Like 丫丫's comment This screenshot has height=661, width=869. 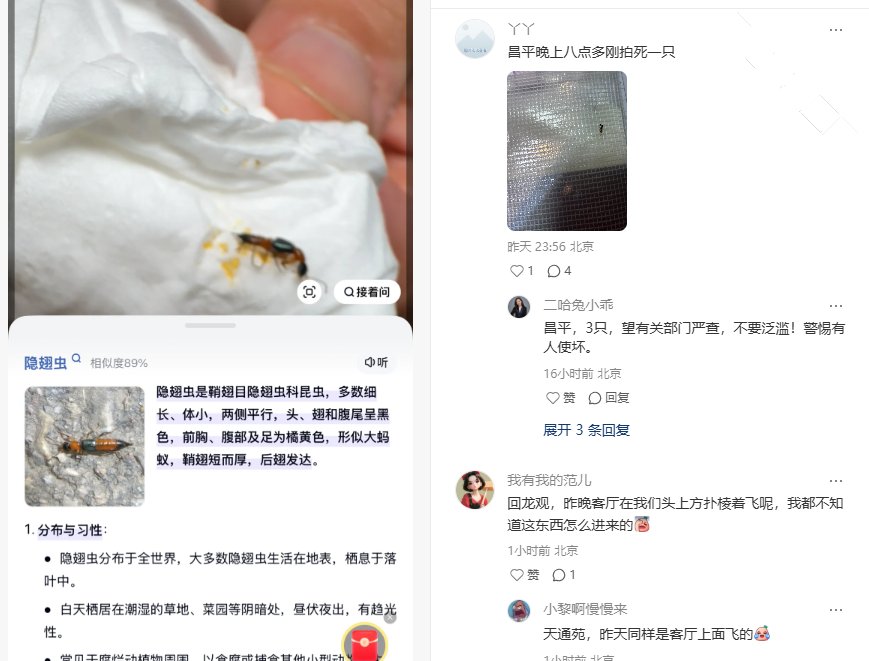[x=522, y=271]
